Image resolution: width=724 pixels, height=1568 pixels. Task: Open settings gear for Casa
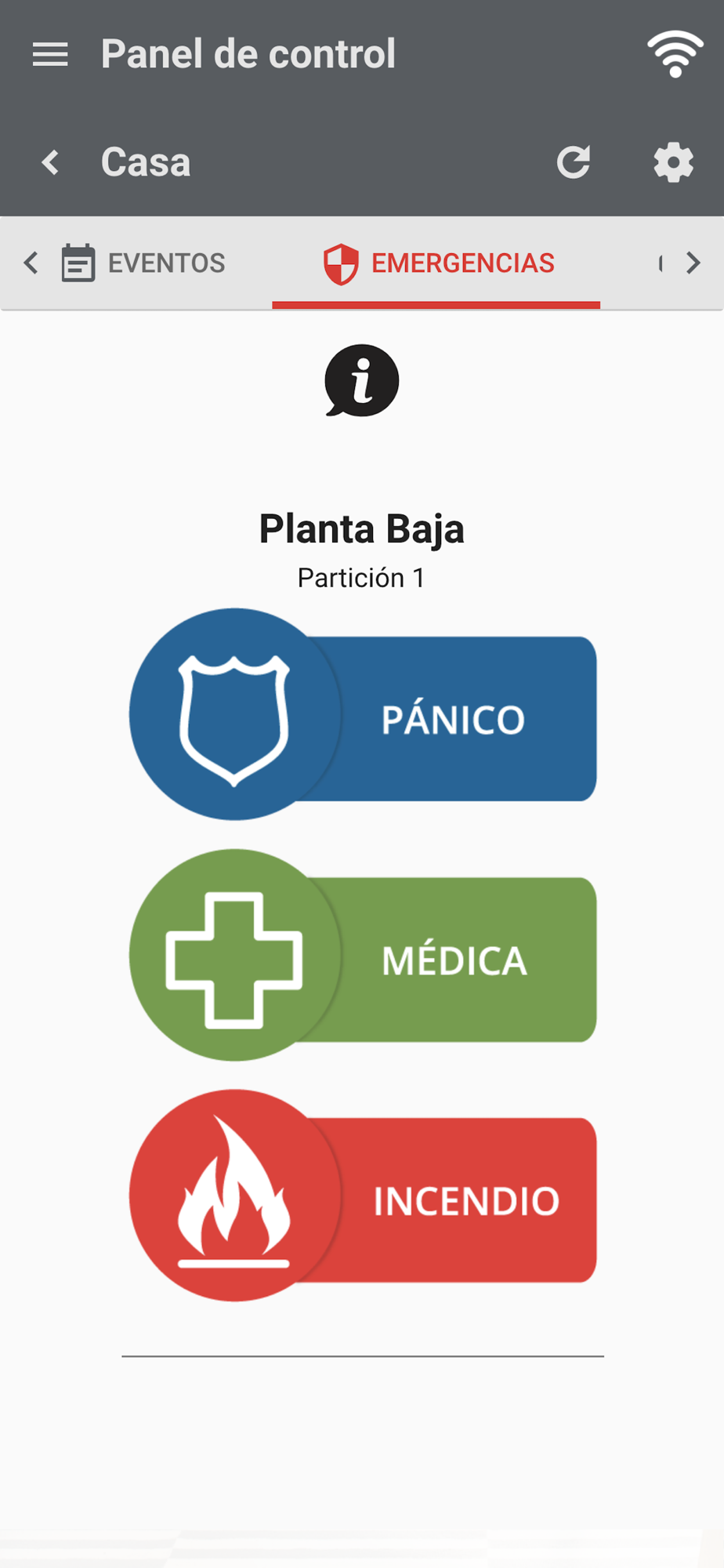(x=674, y=162)
